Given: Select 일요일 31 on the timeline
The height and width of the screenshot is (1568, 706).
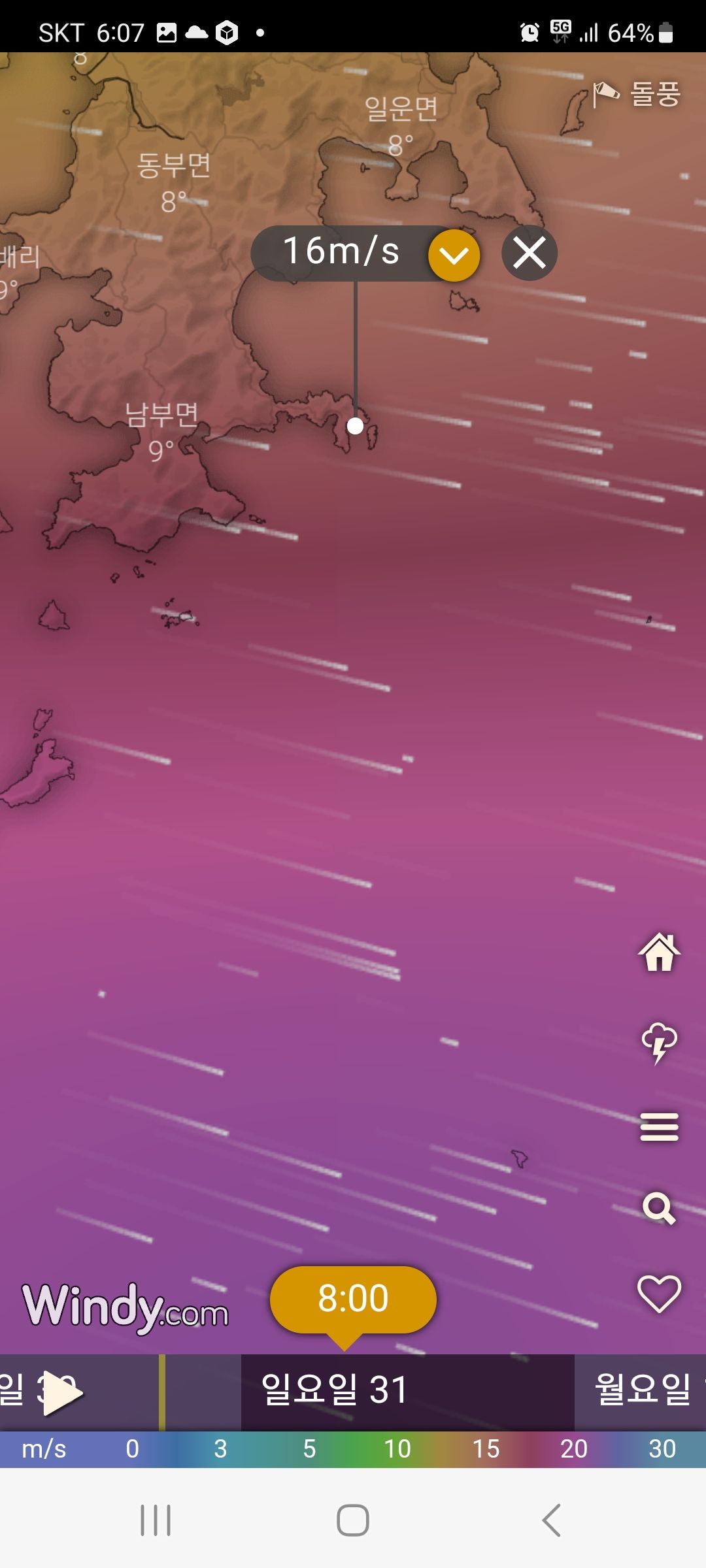Looking at the screenshot, I should 335,1390.
